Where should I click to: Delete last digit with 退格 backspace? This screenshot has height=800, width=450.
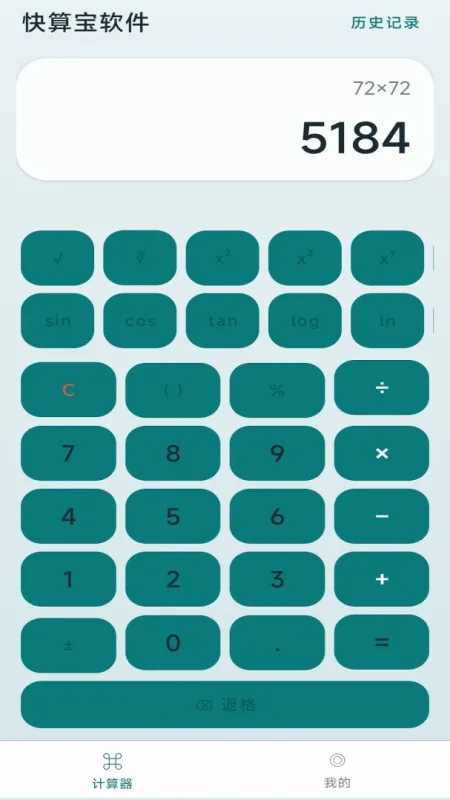pyautogui.click(x=225, y=705)
